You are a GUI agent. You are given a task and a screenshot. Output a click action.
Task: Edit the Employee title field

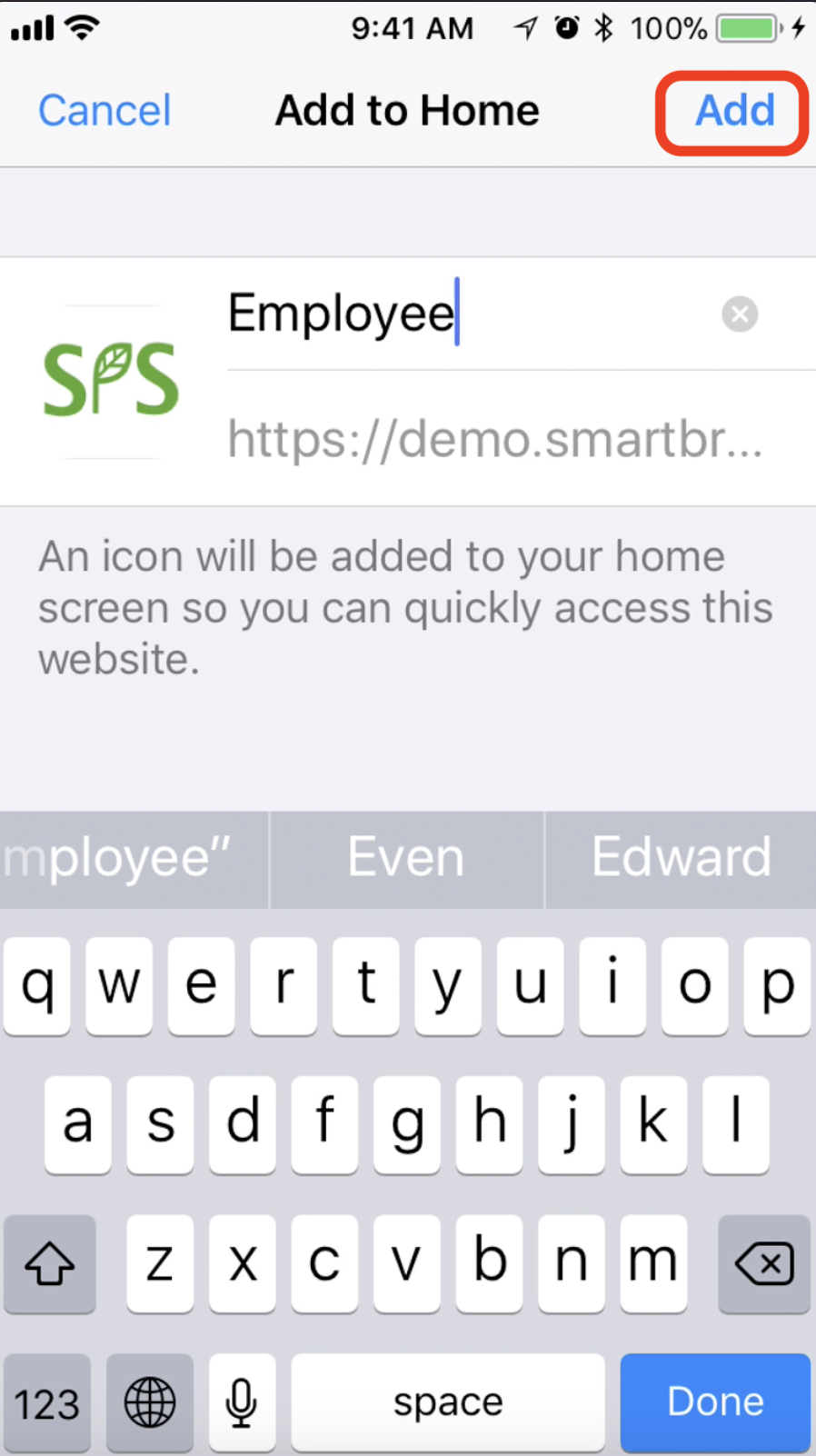click(454, 314)
